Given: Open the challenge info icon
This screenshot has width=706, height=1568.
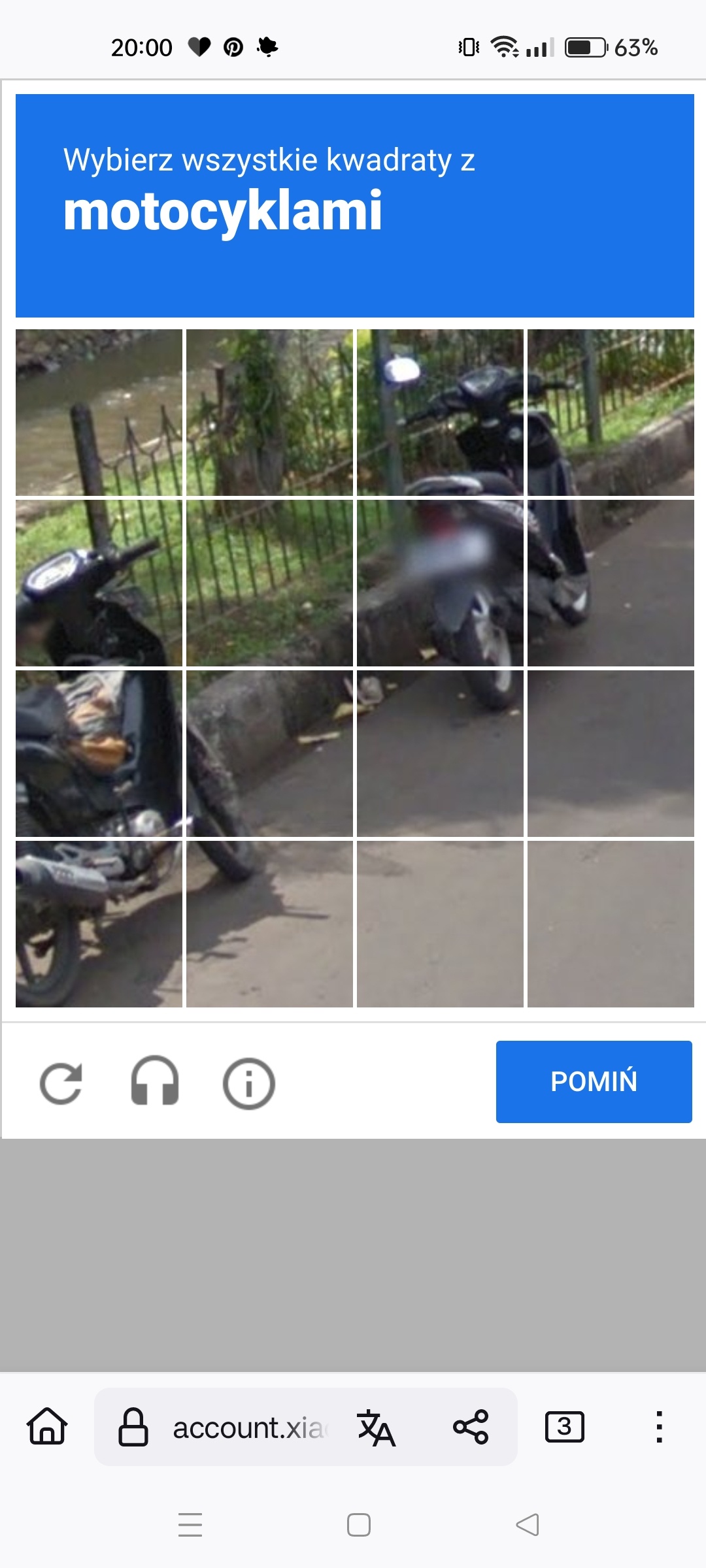Looking at the screenshot, I should (x=248, y=1083).
